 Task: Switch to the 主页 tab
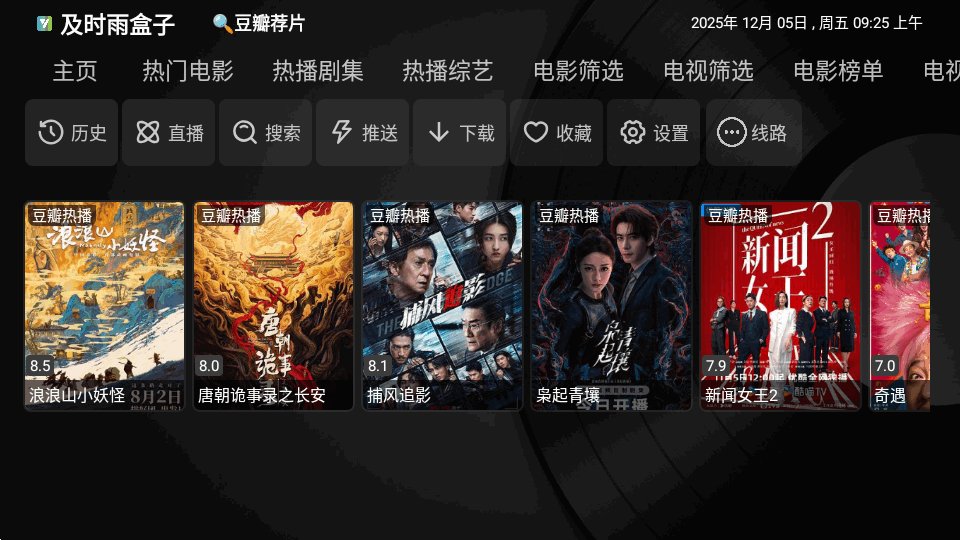(75, 71)
